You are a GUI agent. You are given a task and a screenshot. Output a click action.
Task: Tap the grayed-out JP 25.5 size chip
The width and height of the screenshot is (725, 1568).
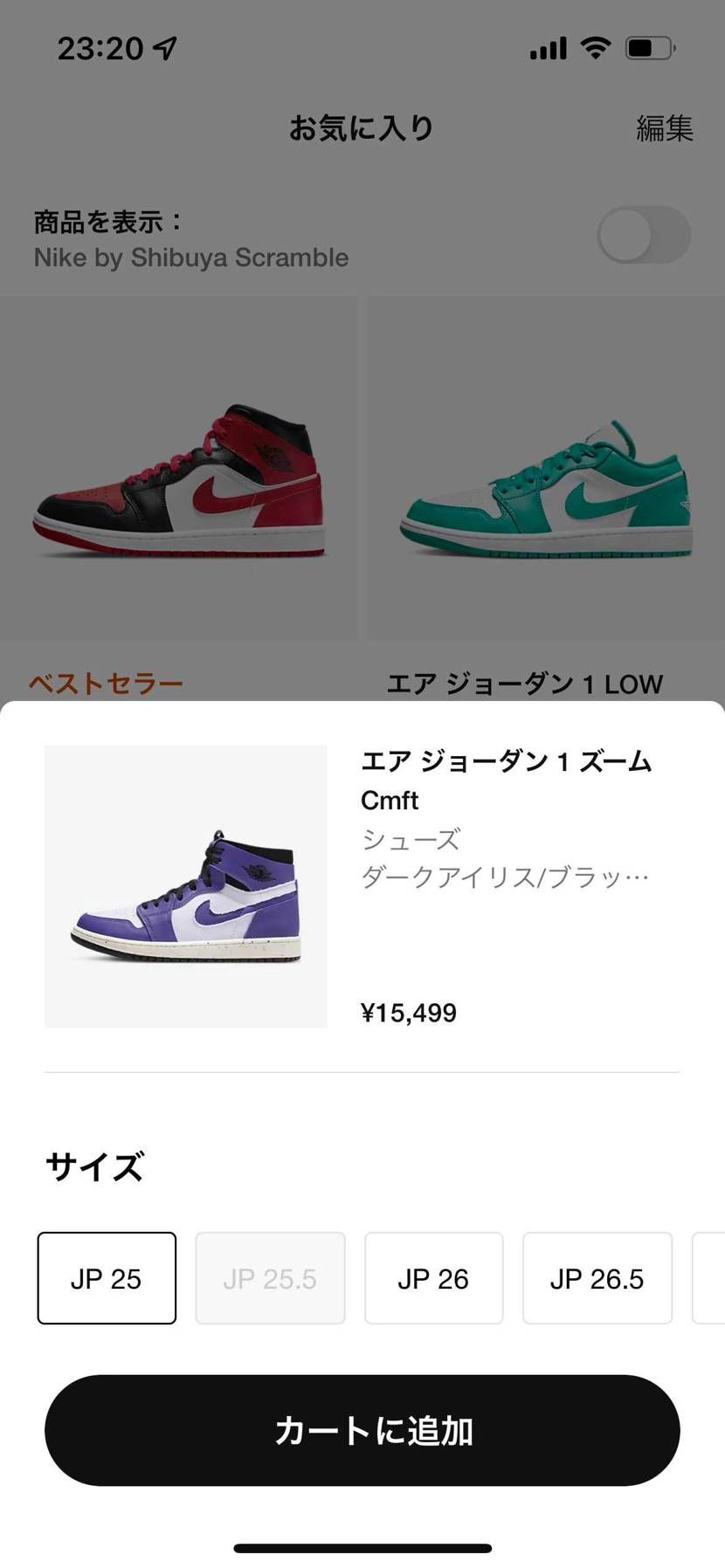tap(270, 1277)
